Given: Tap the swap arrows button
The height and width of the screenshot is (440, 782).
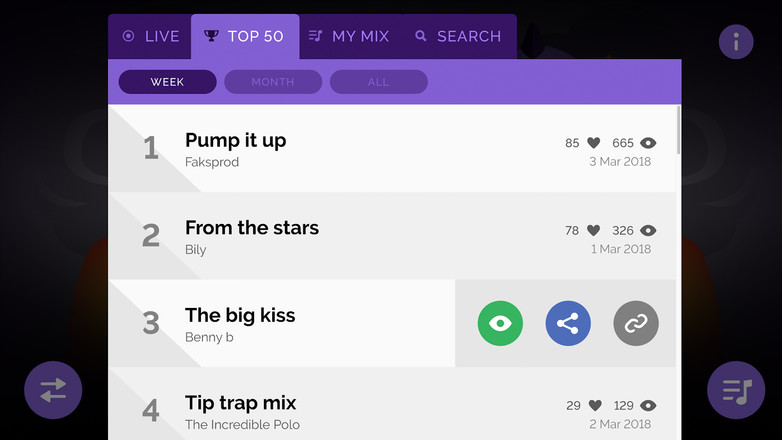Looking at the screenshot, I should click(x=53, y=390).
